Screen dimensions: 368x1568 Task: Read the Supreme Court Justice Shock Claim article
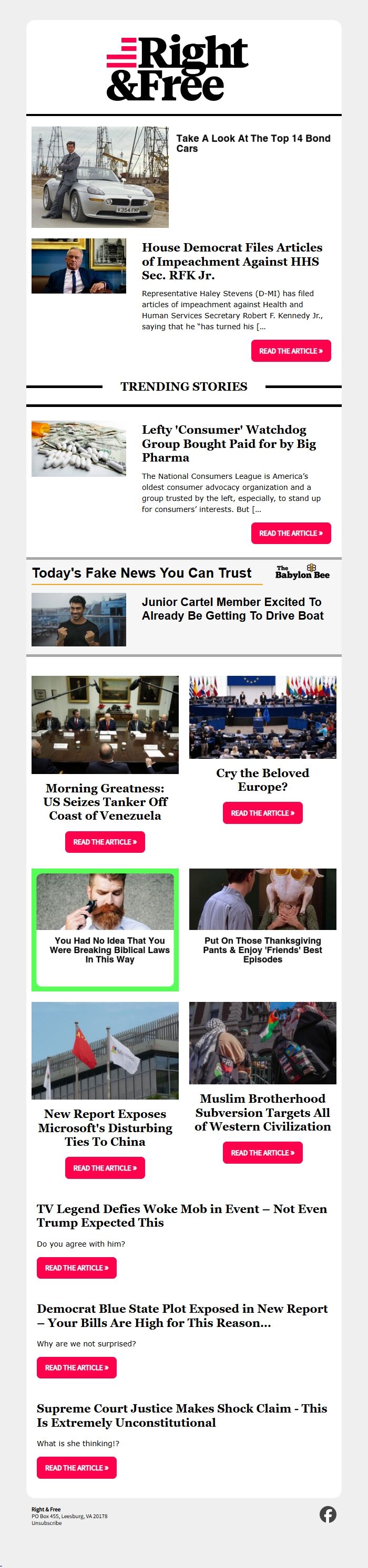click(76, 1468)
